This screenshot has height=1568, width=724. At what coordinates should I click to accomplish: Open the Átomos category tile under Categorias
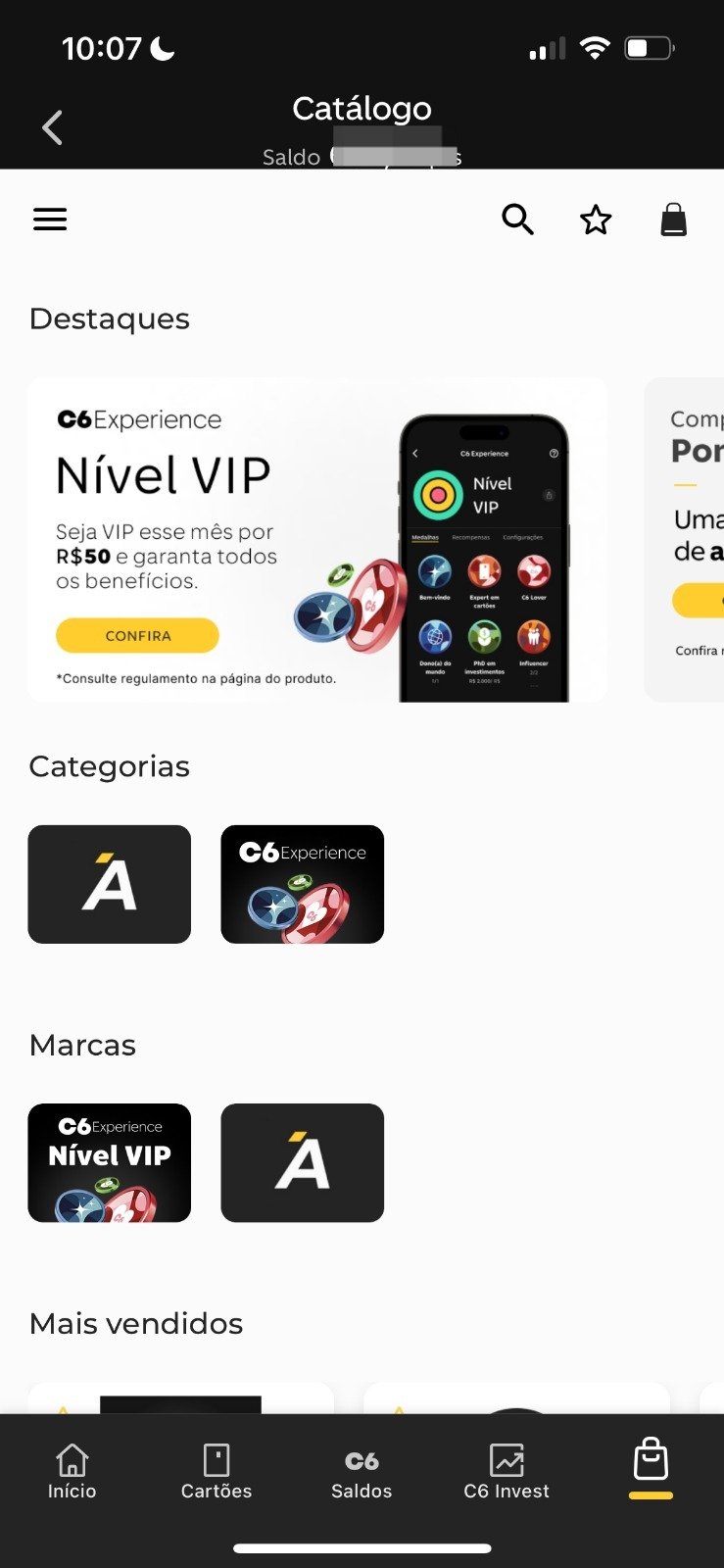pyautogui.click(x=110, y=884)
